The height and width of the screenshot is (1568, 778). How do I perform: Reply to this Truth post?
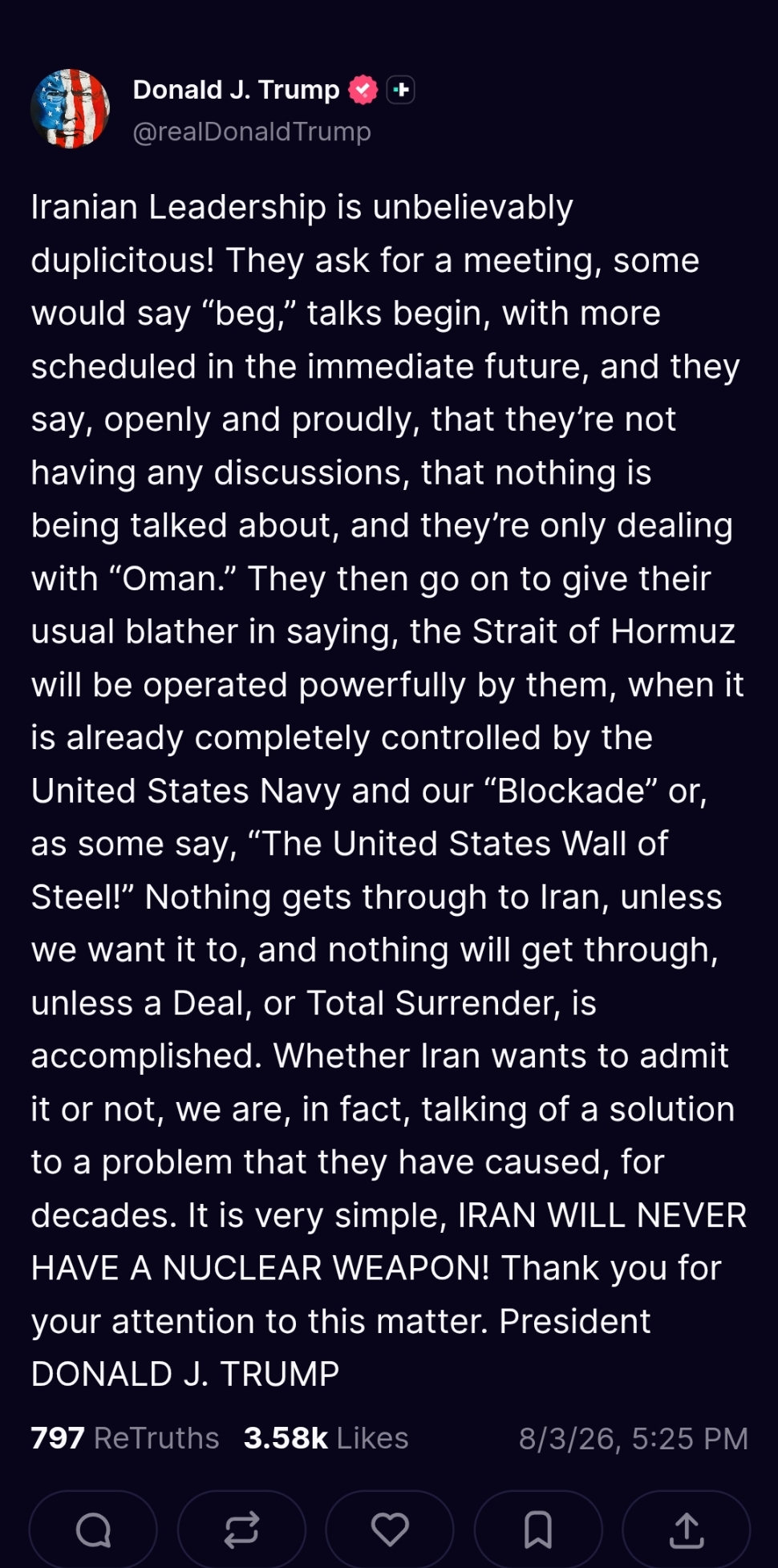point(93,1530)
